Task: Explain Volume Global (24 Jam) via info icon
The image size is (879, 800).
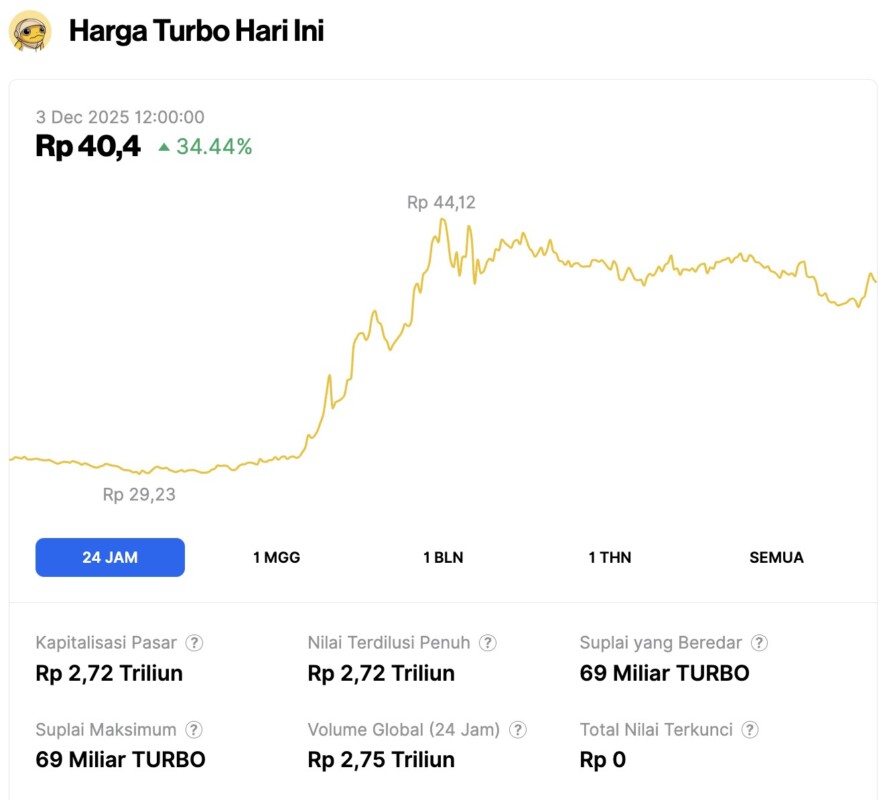Action: point(518,730)
